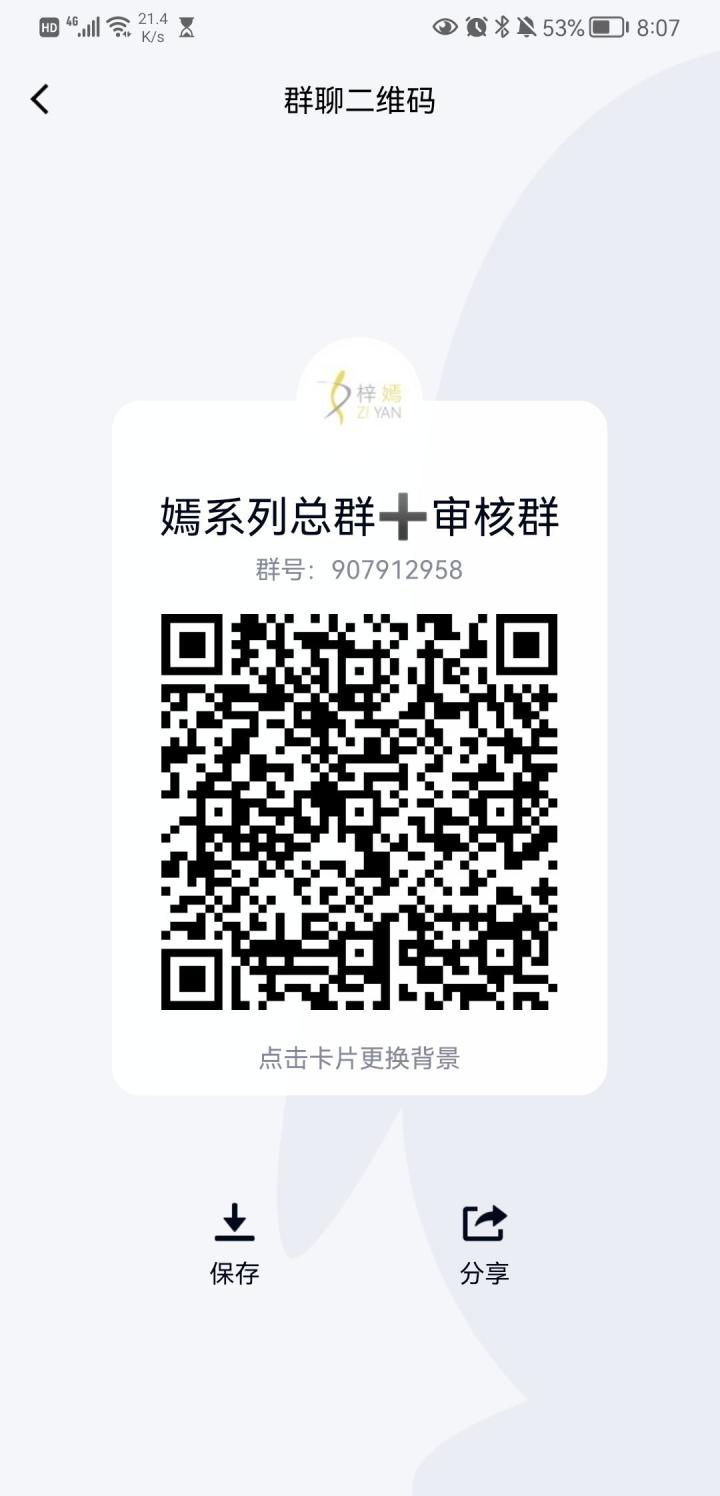Tap the save/download icon above 保存
Viewport: 720px width, 1496px height.
coord(236,1222)
